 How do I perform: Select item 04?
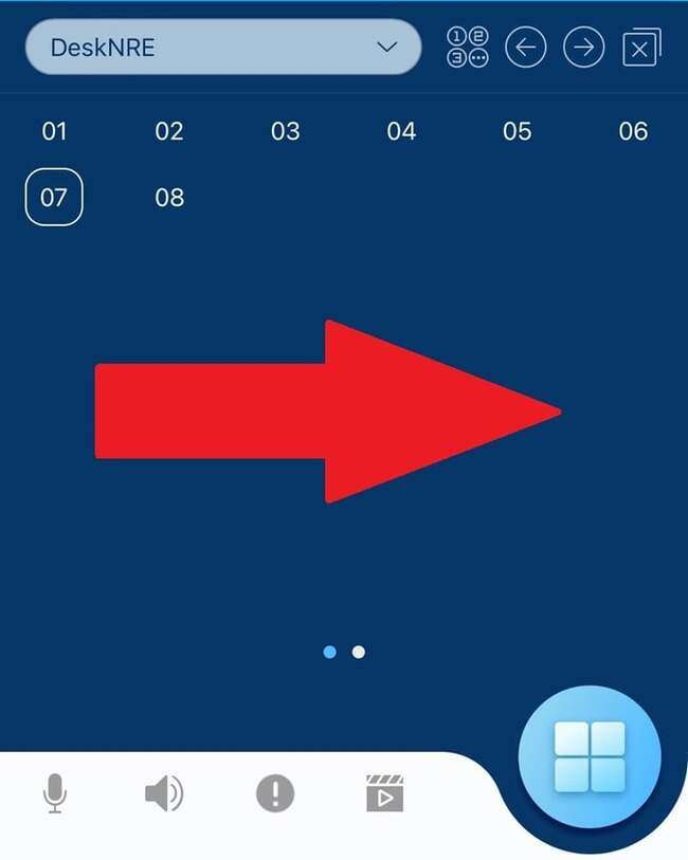401,131
